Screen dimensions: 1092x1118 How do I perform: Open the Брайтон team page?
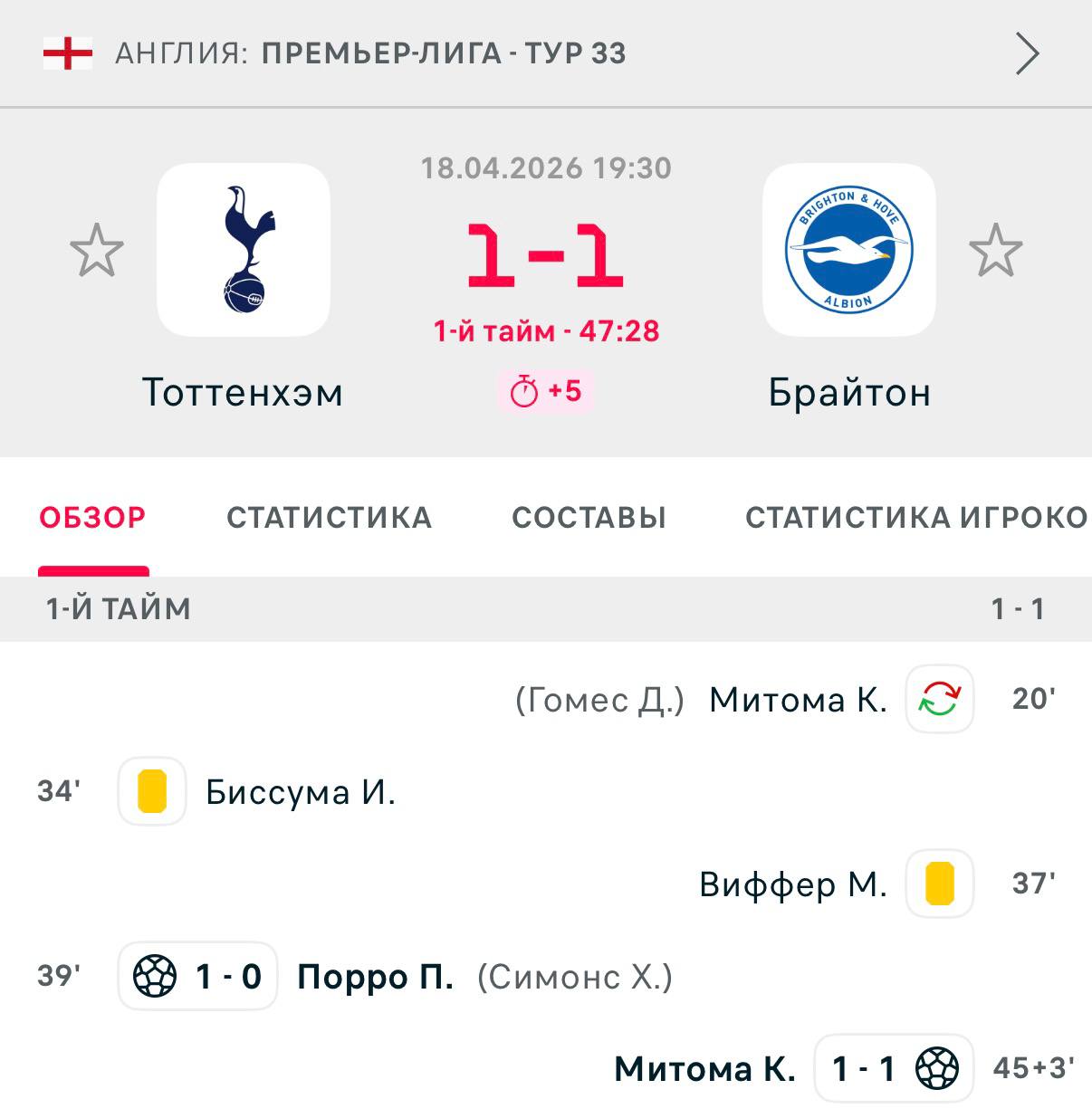(x=848, y=251)
